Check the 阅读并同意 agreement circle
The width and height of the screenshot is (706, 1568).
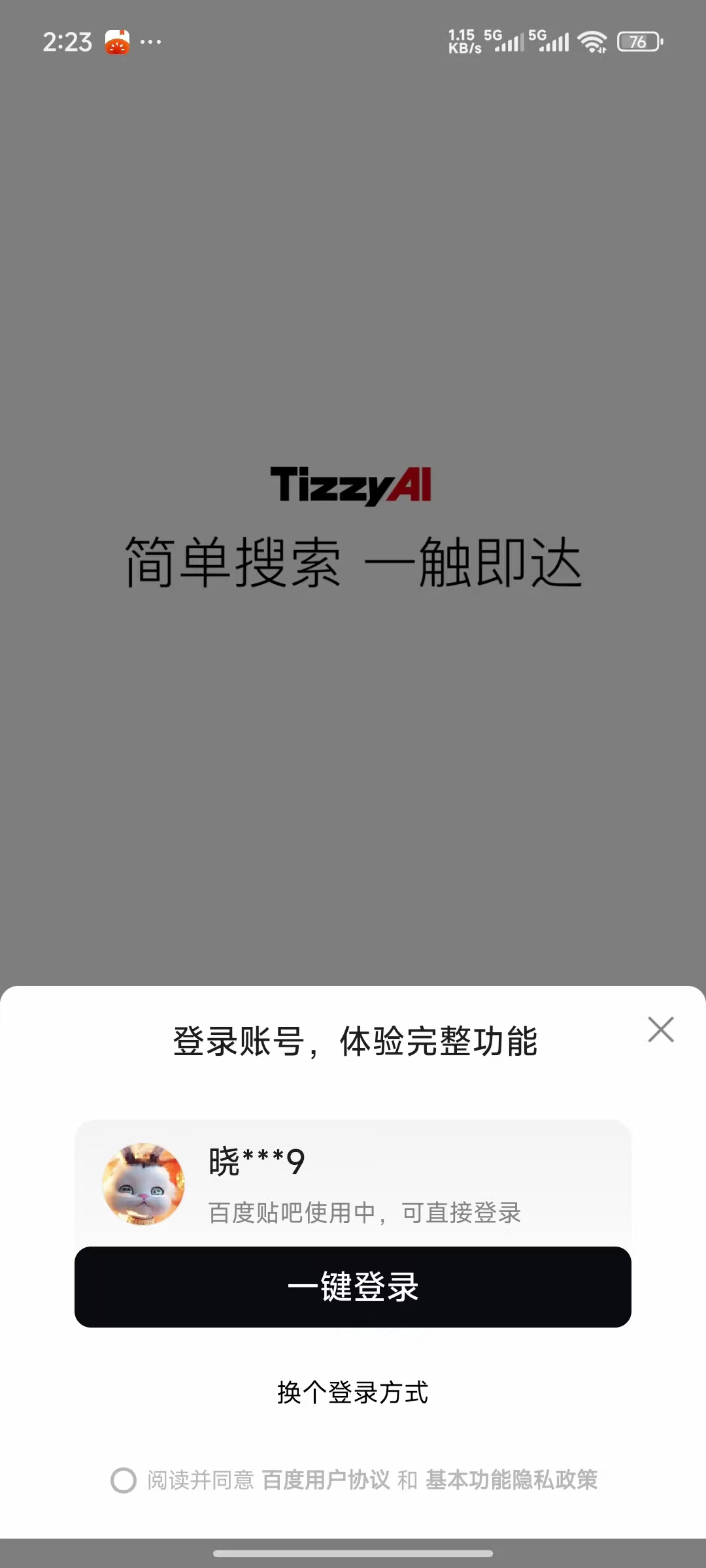pyautogui.click(x=124, y=1480)
